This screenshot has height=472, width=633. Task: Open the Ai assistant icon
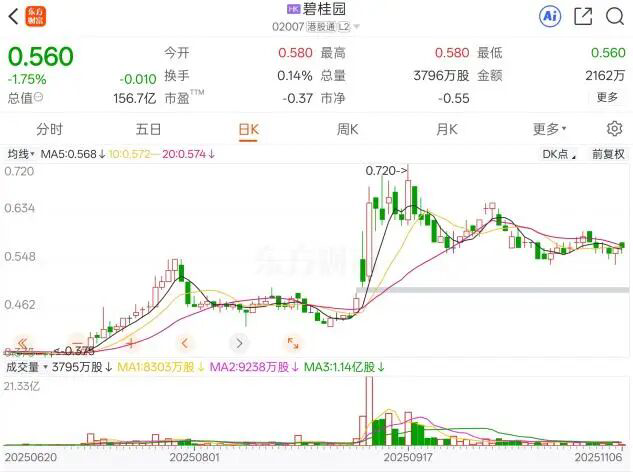[x=550, y=16]
